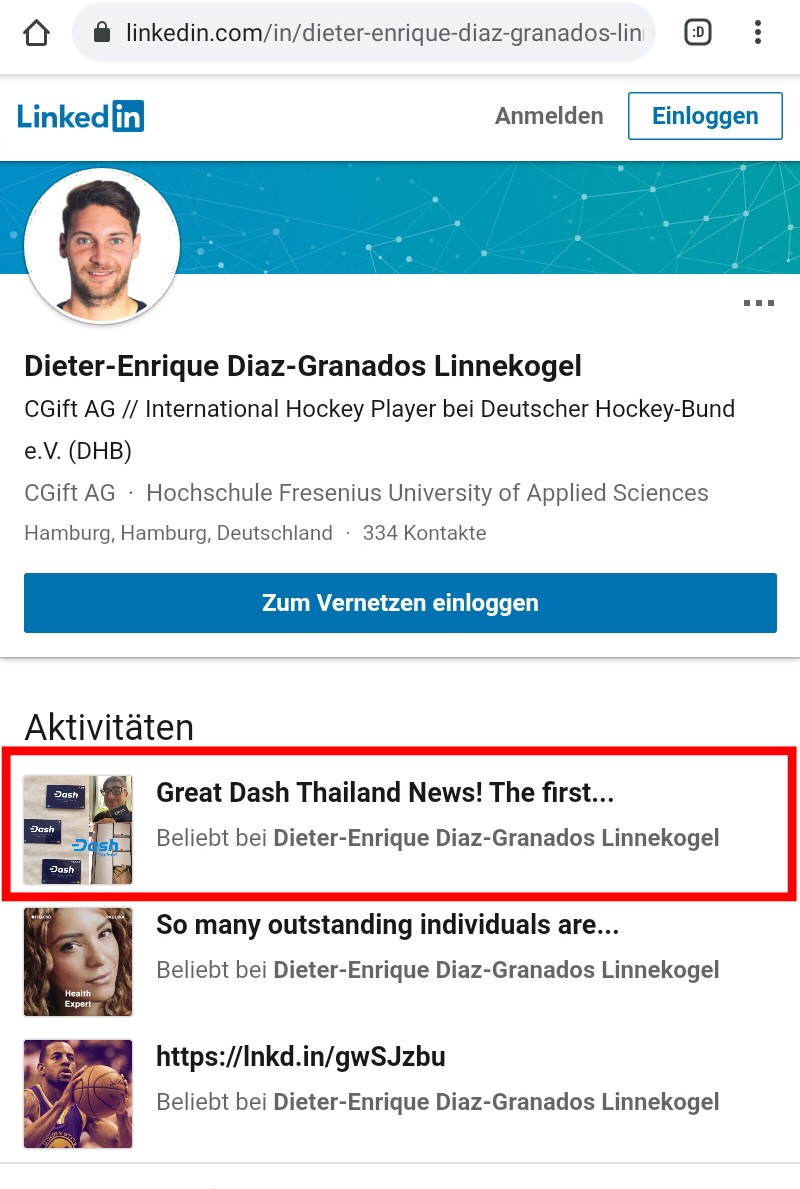View the profile picture
Image resolution: width=800 pixels, height=1189 pixels.
click(x=102, y=245)
